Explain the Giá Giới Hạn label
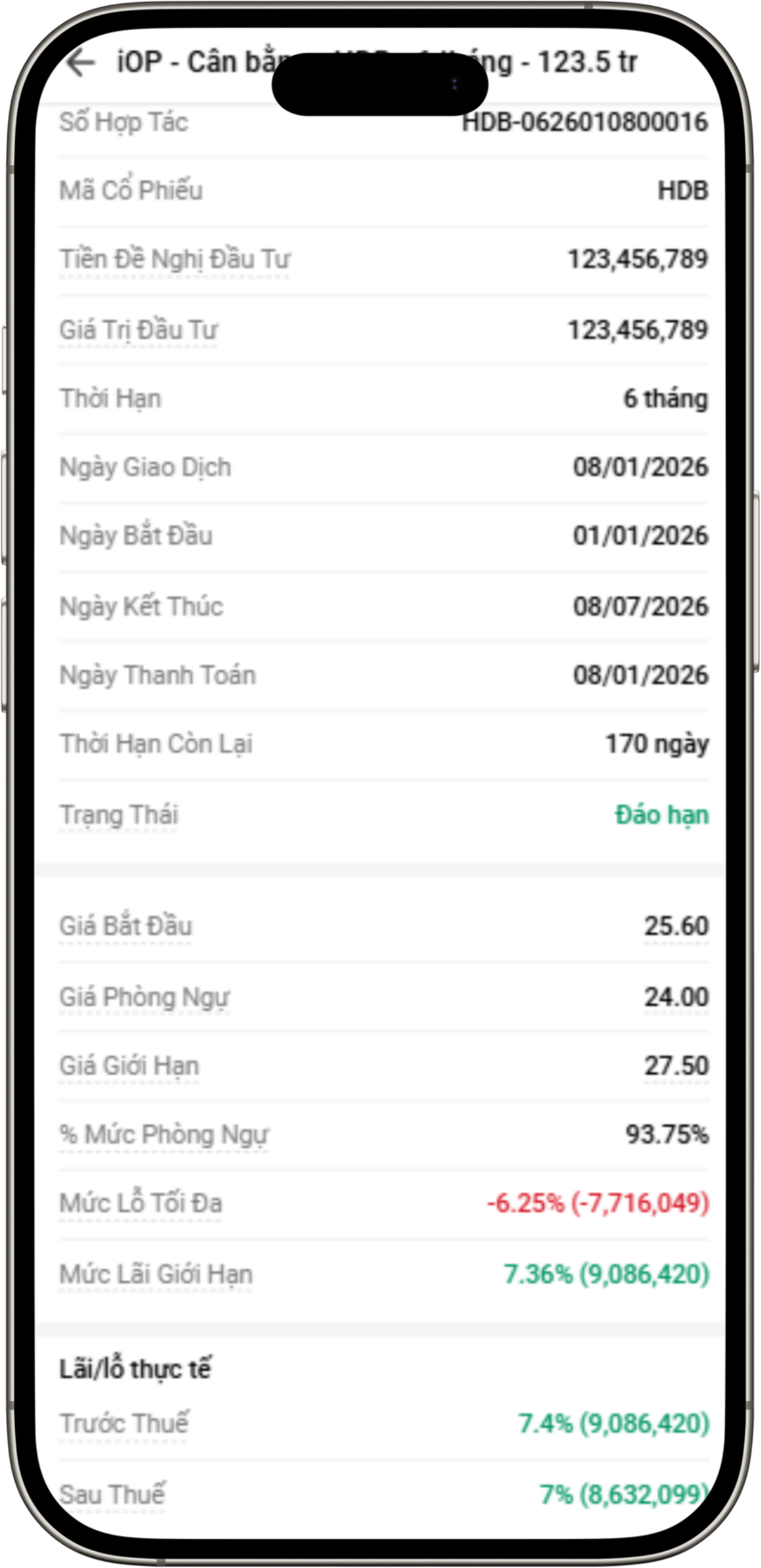This screenshot has width=761, height=1568. click(x=129, y=1066)
